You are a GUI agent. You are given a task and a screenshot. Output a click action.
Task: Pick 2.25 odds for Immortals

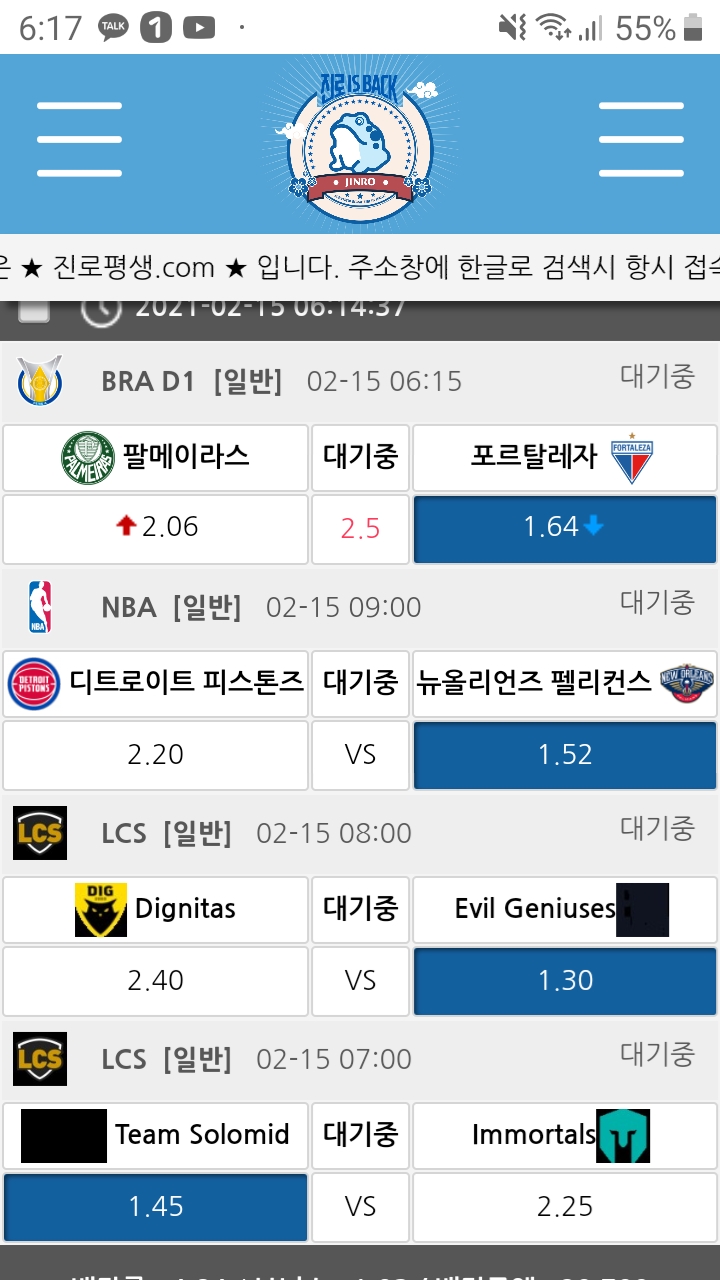[x=565, y=1207]
